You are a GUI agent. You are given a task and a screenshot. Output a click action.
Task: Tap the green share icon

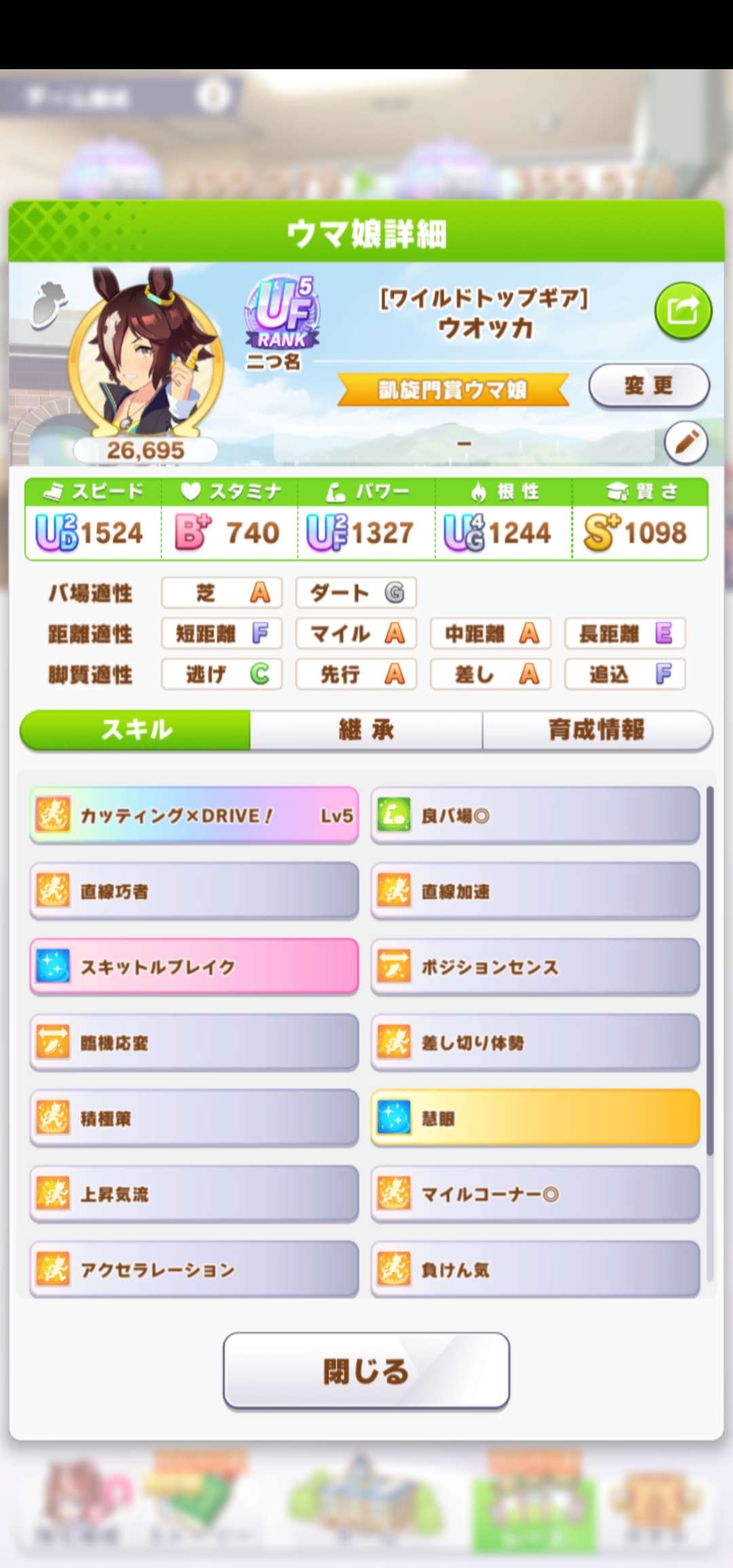click(x=685, y=310)
